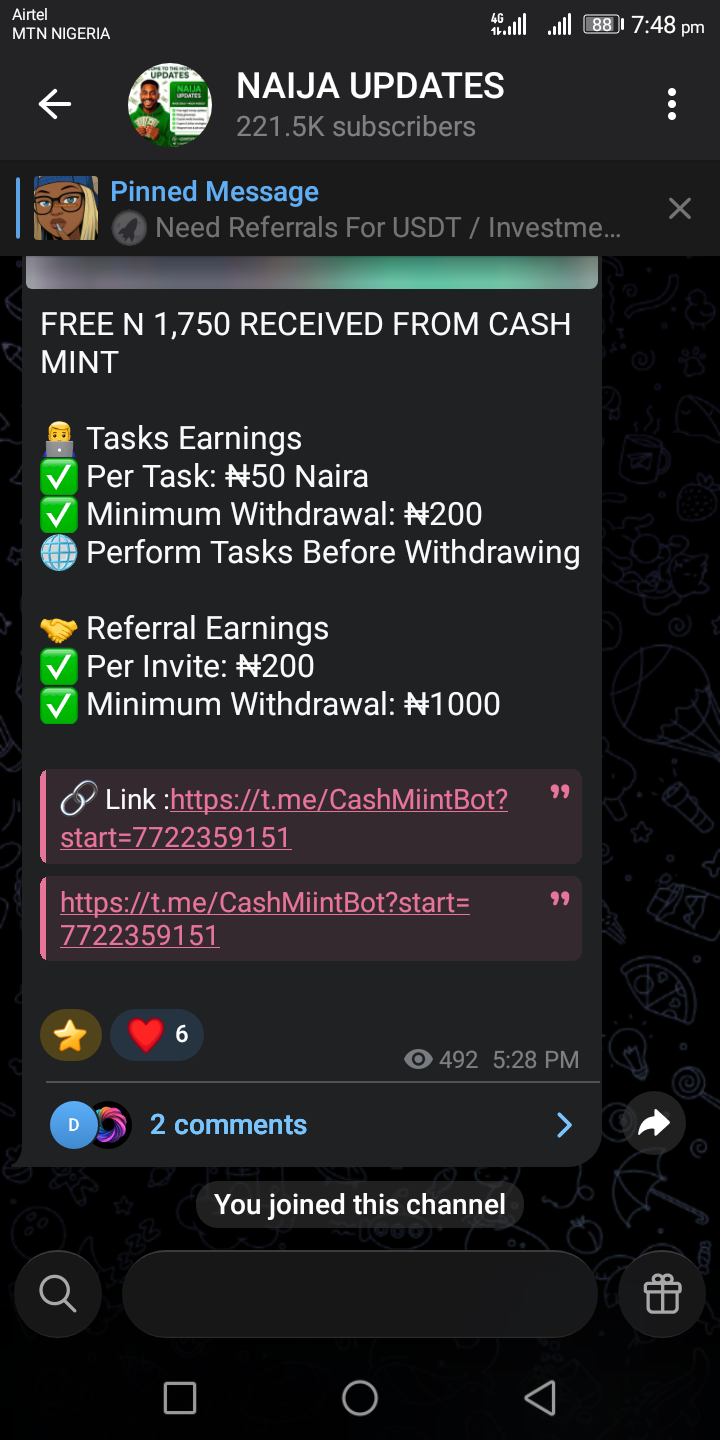
Task: Tap the bottom bar between search and gift
Action: pyautogui.click(x=360, y=1294)
